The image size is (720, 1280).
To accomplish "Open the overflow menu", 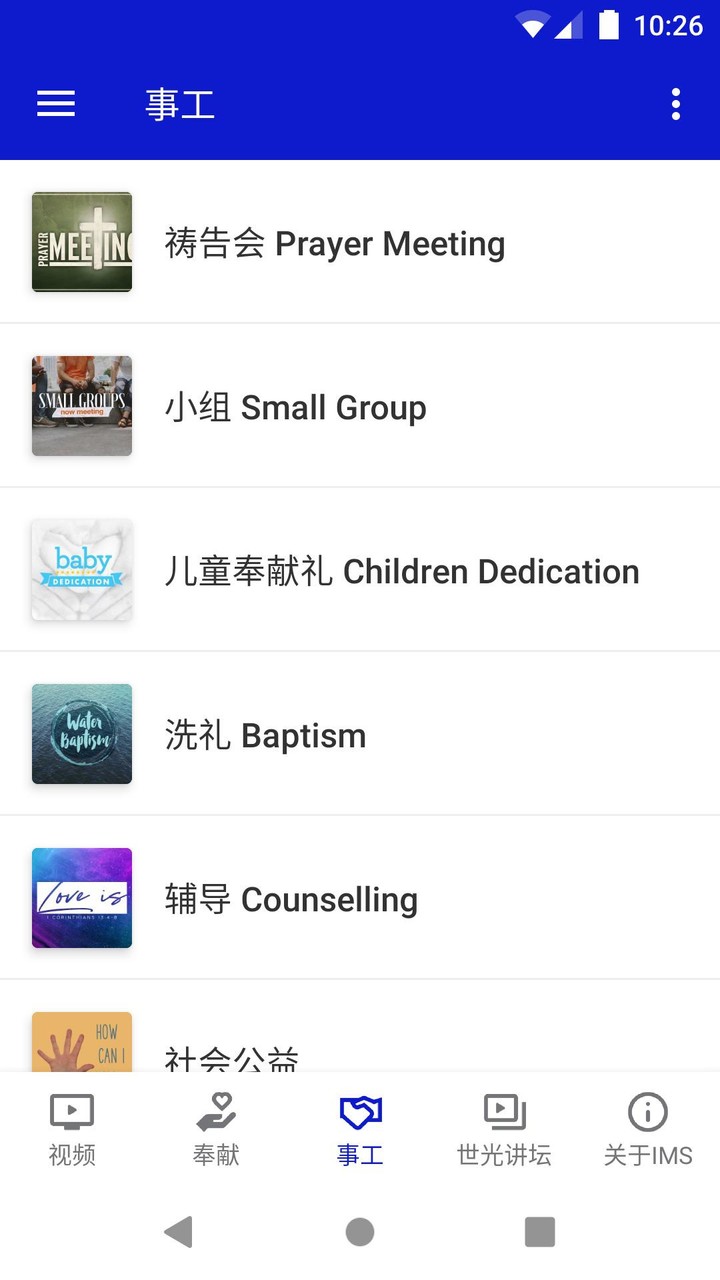I will tap(676, 104).
